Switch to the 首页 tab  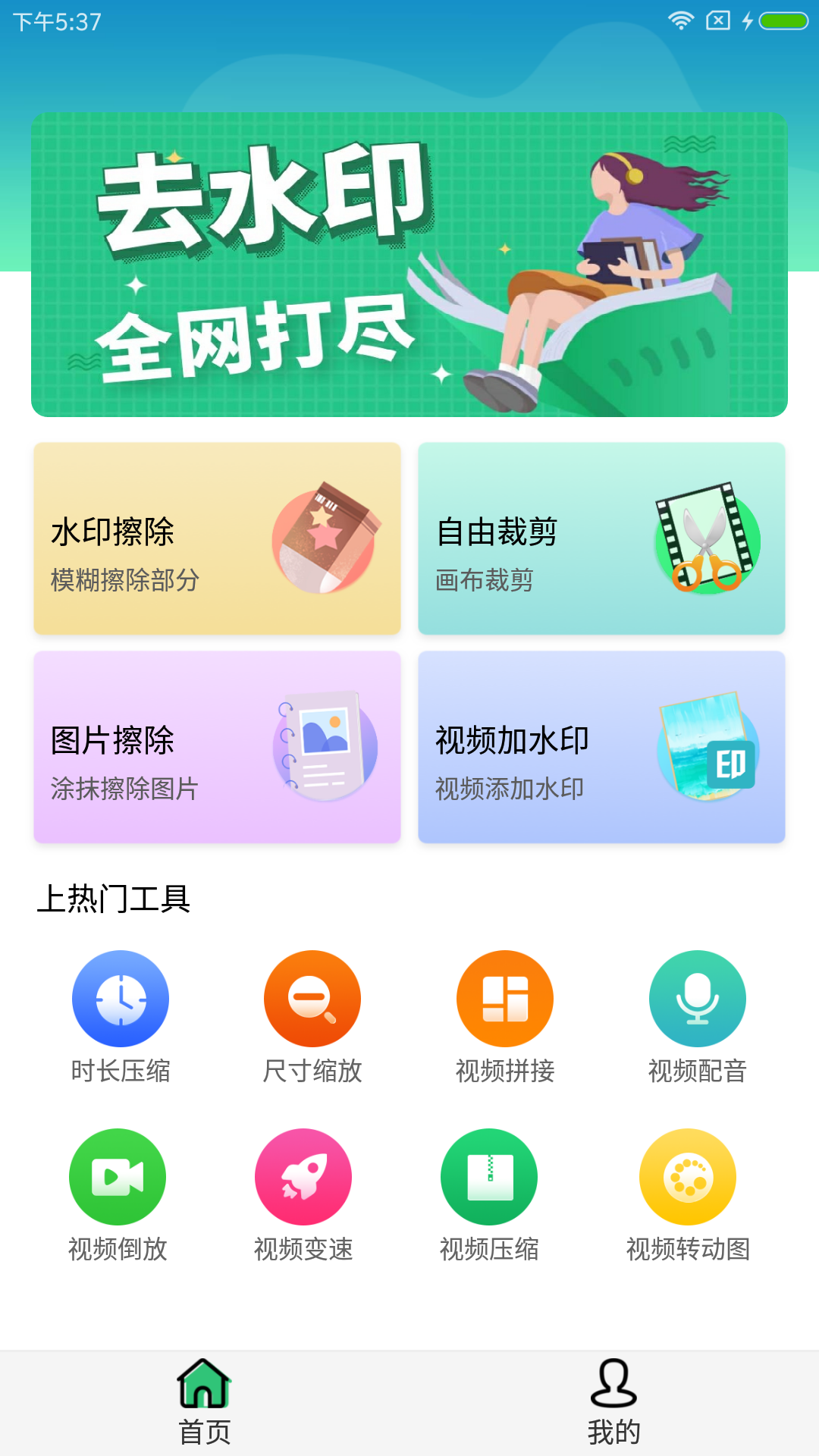coord(205,1403)
